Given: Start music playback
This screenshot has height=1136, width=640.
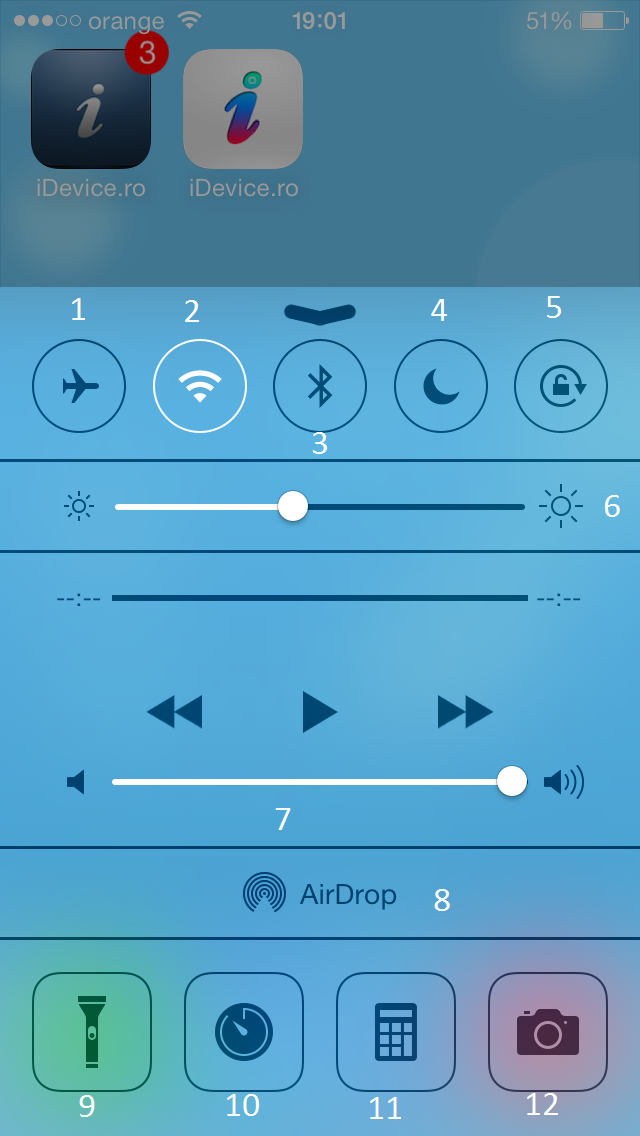Looking at the screenshot, I should pyautogui.click(x=320, y=712).
